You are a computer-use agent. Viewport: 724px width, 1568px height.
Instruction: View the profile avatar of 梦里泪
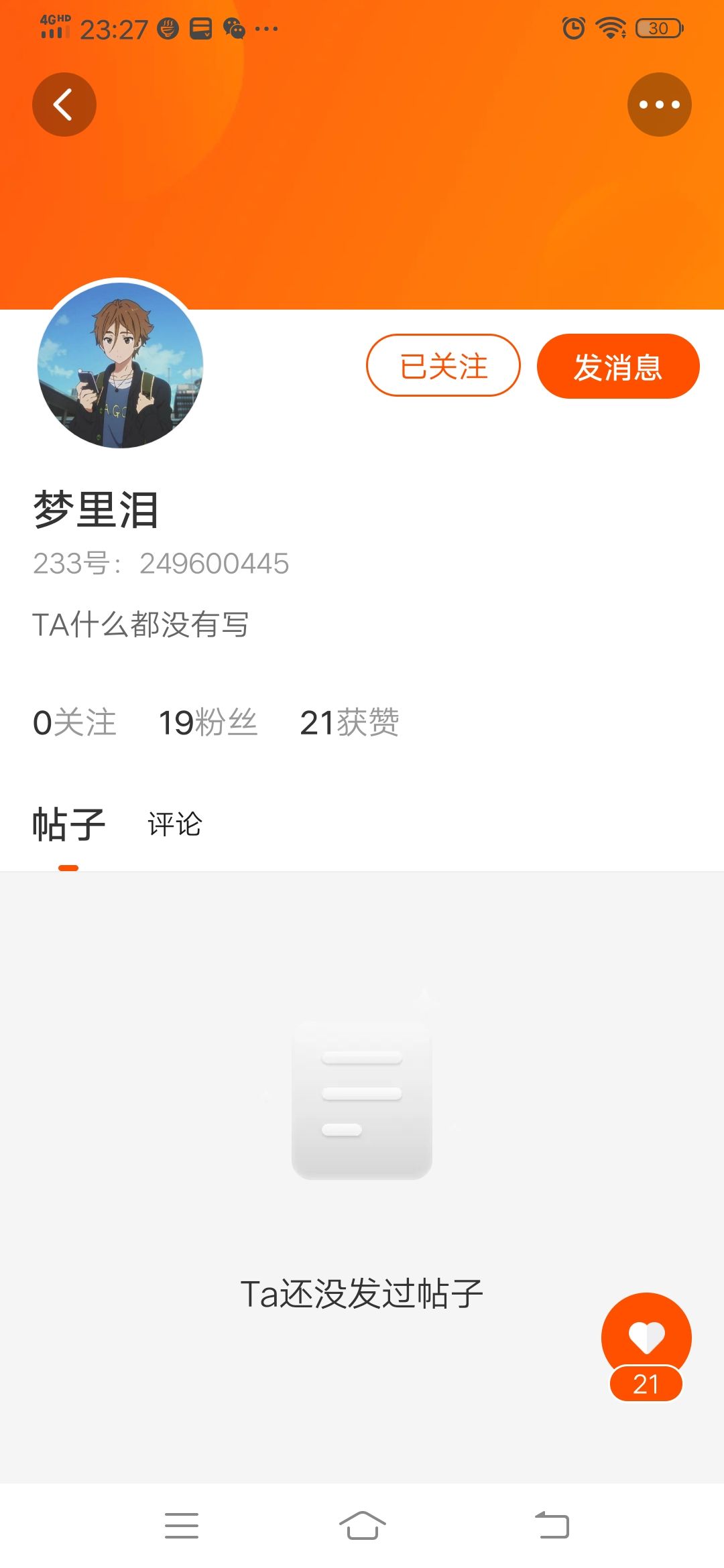121,365
